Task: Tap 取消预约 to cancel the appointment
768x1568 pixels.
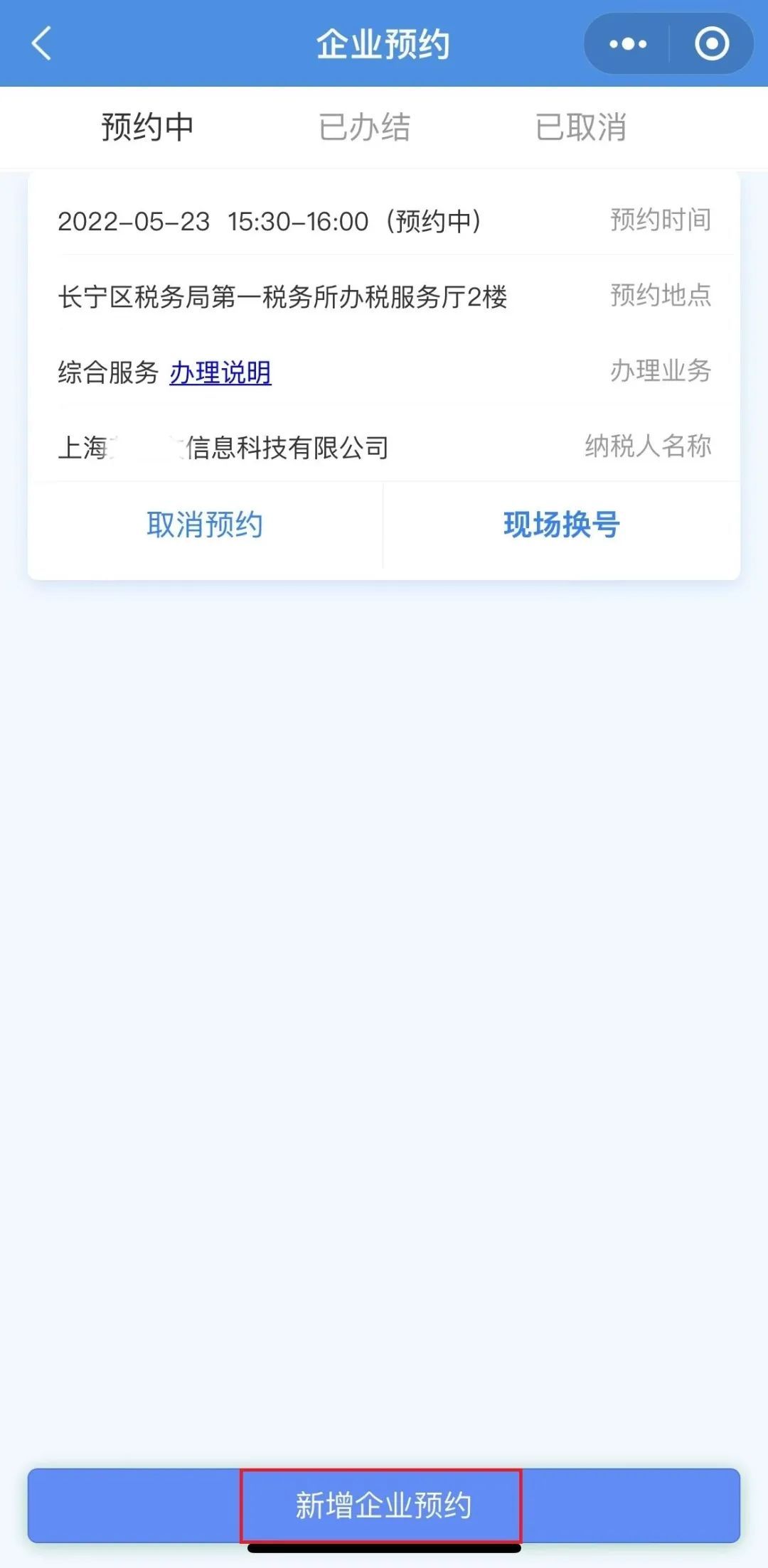Action: coord(205,525)
